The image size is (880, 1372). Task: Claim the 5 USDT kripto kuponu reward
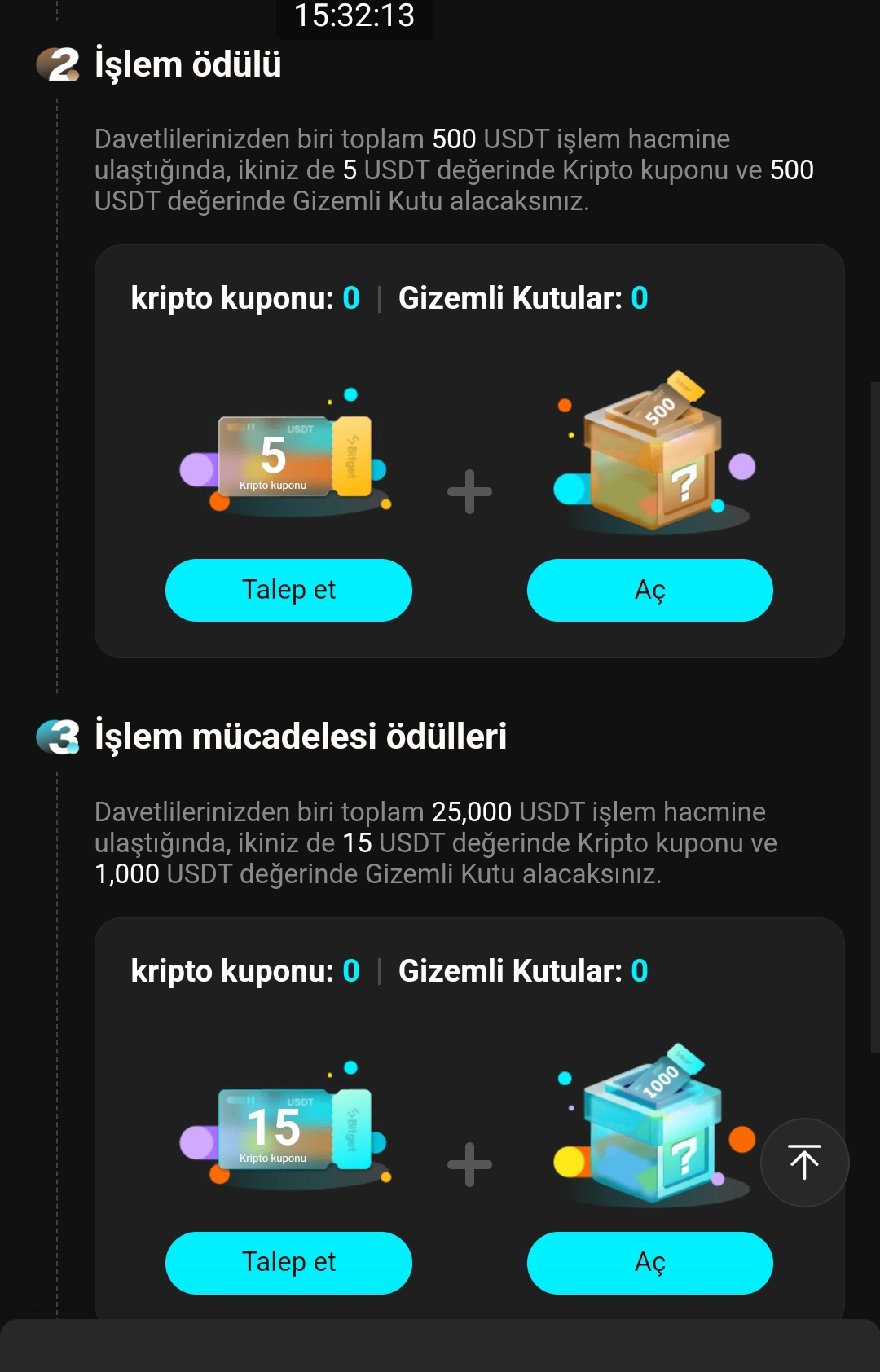click(288, 590)
